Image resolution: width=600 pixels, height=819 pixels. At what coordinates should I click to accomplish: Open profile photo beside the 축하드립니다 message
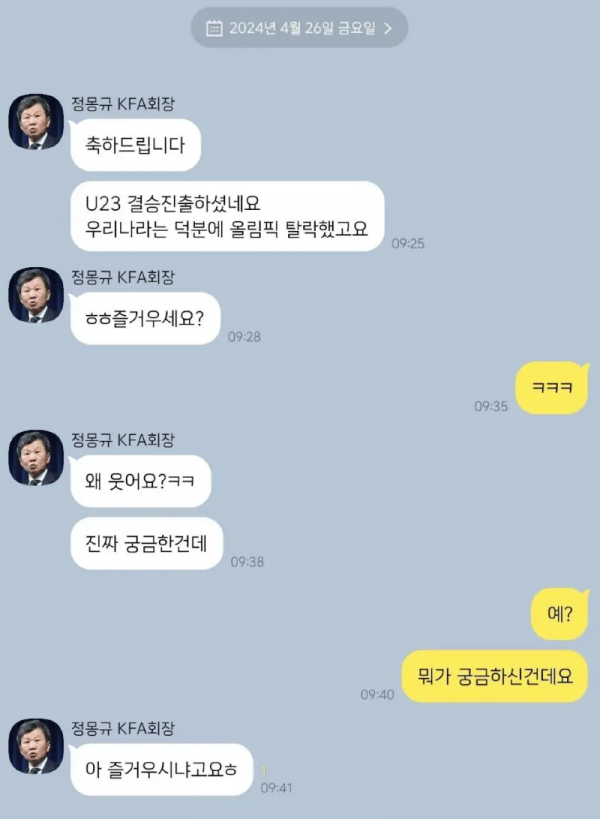click(x=37, y=123)
